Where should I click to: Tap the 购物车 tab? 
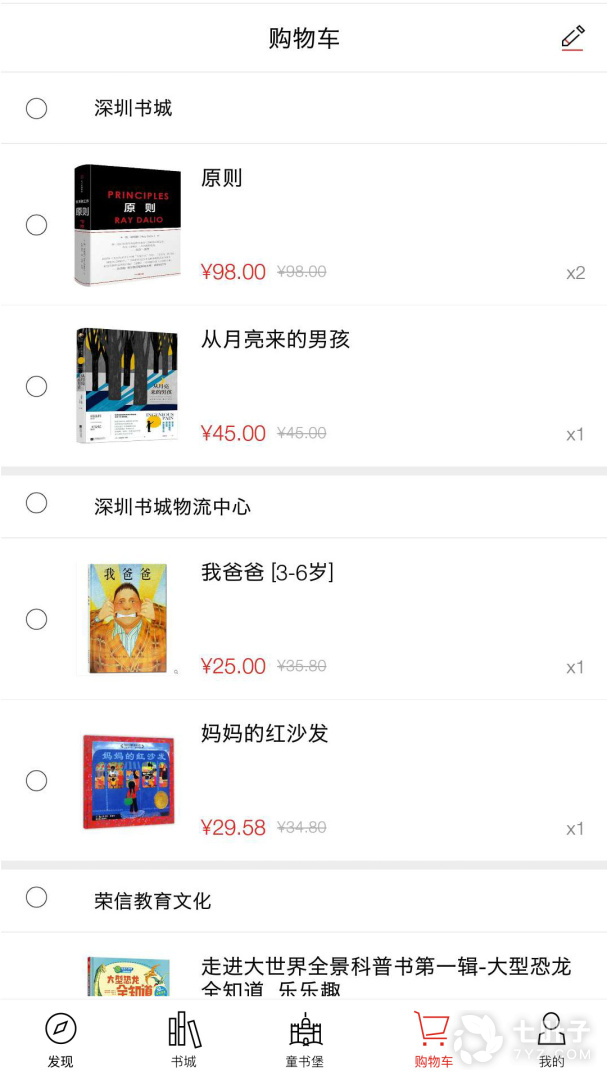click(432, 1040)
